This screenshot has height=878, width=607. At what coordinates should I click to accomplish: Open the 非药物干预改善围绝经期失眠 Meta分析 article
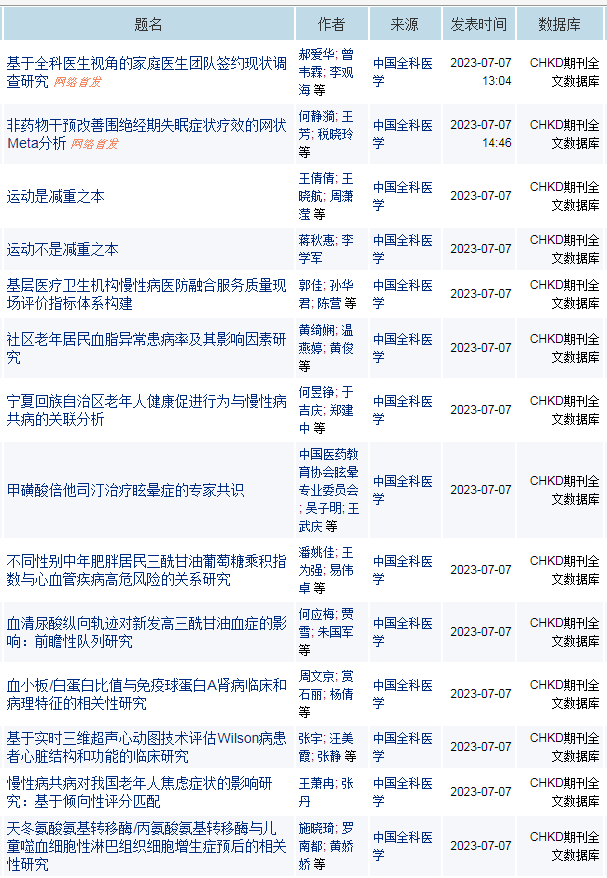pos(146,125)
